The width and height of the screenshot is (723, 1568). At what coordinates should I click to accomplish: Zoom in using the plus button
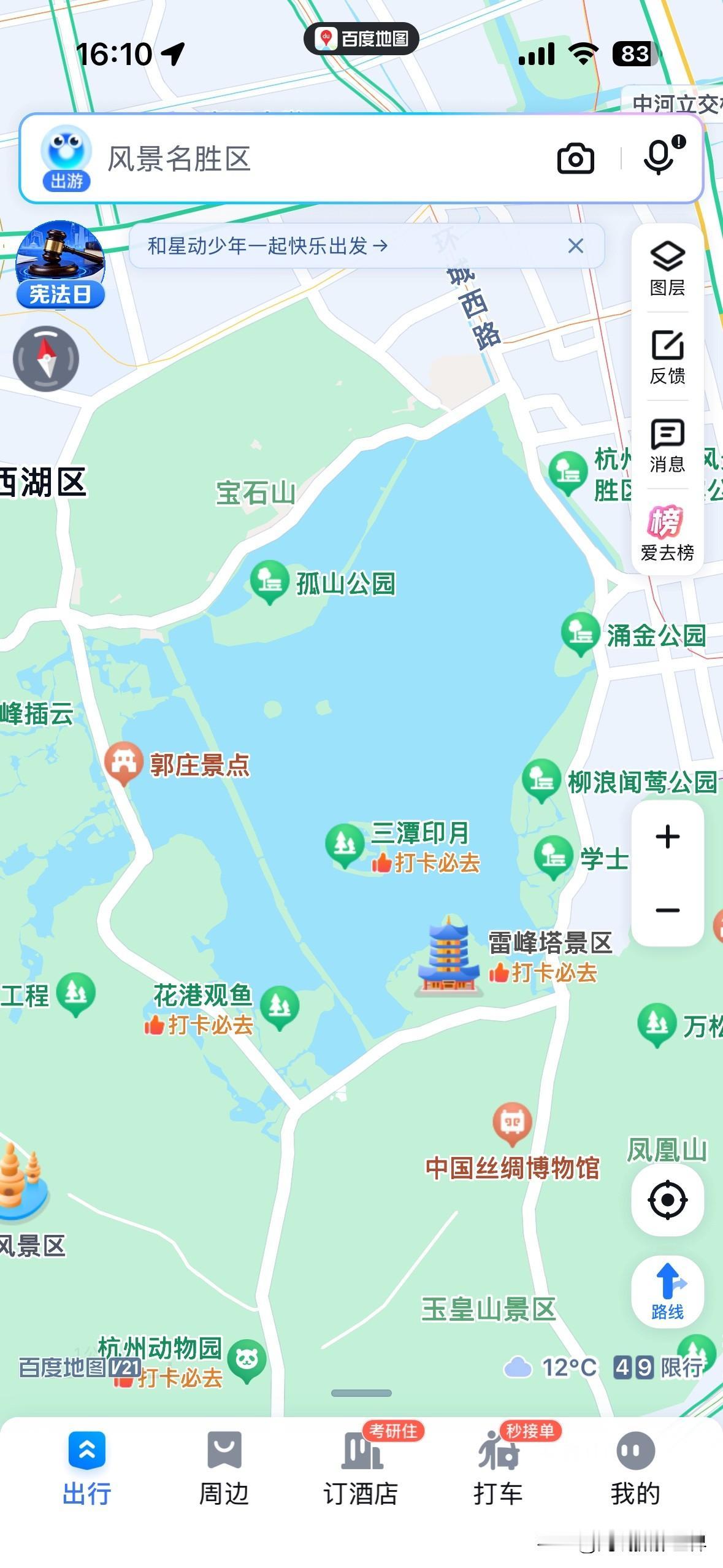pyautogui.click(x=667, y=836)
